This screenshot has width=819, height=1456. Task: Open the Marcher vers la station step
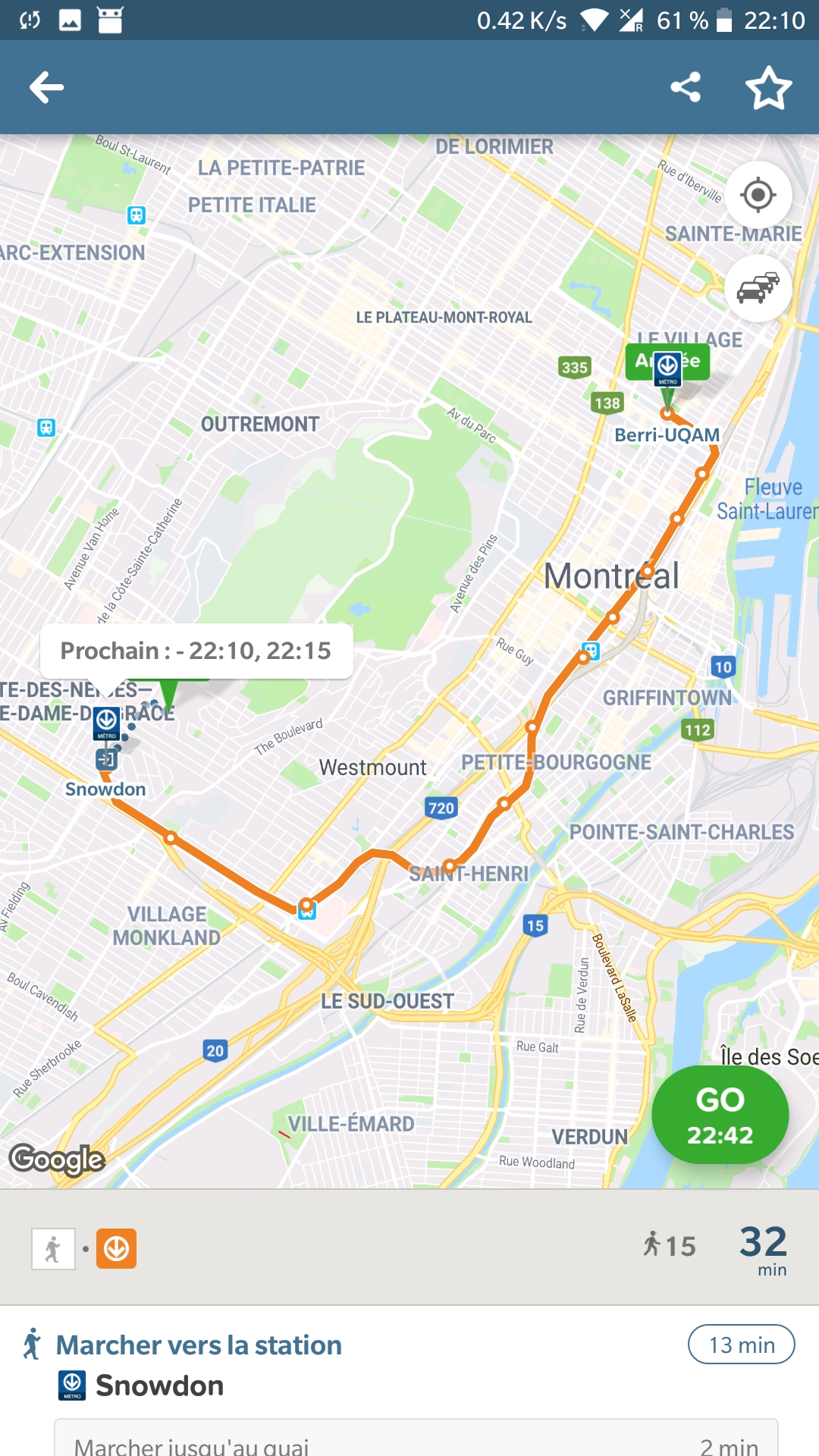tap(199, 1345)
